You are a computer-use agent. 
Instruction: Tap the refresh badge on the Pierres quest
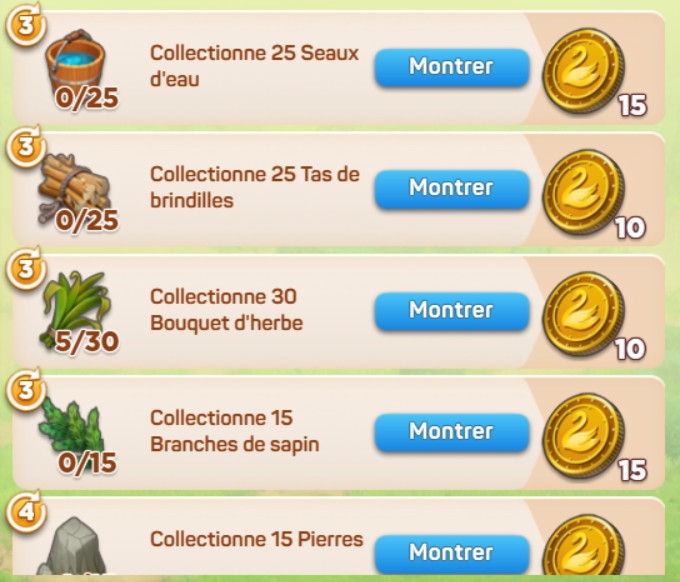26,511
